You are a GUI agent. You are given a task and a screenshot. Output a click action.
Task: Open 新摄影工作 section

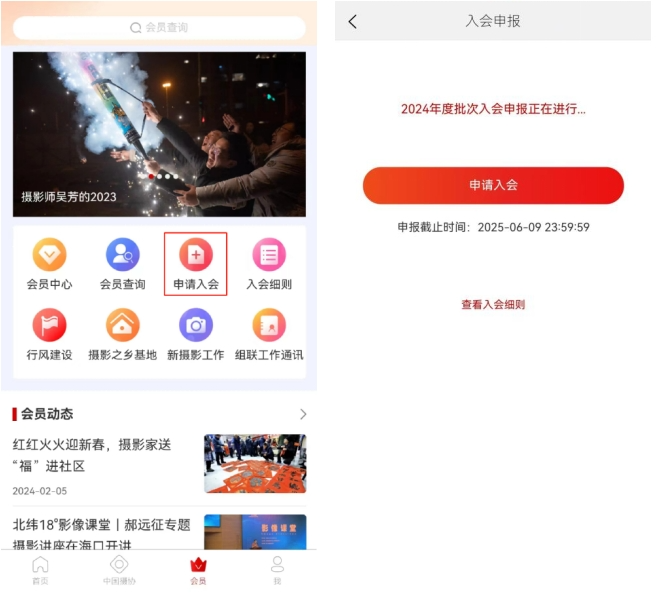pyautogui.click(x=195, y=333)
